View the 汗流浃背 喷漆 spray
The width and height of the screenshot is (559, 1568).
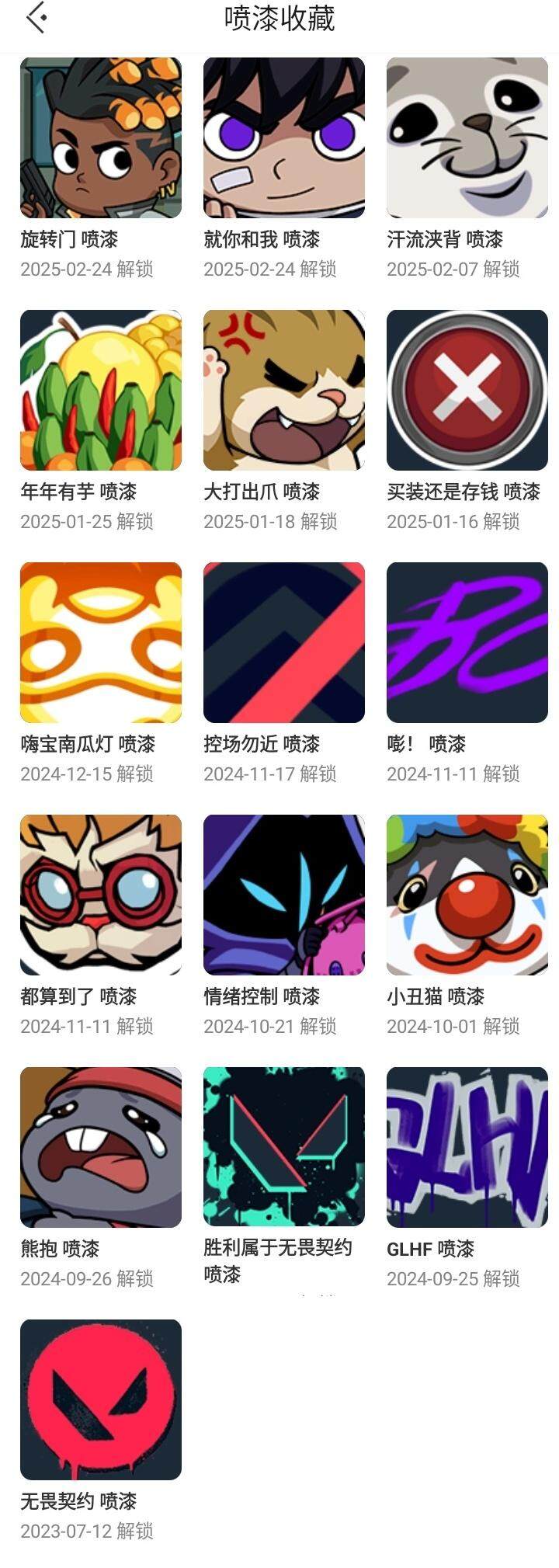click(x=467, y=137)
